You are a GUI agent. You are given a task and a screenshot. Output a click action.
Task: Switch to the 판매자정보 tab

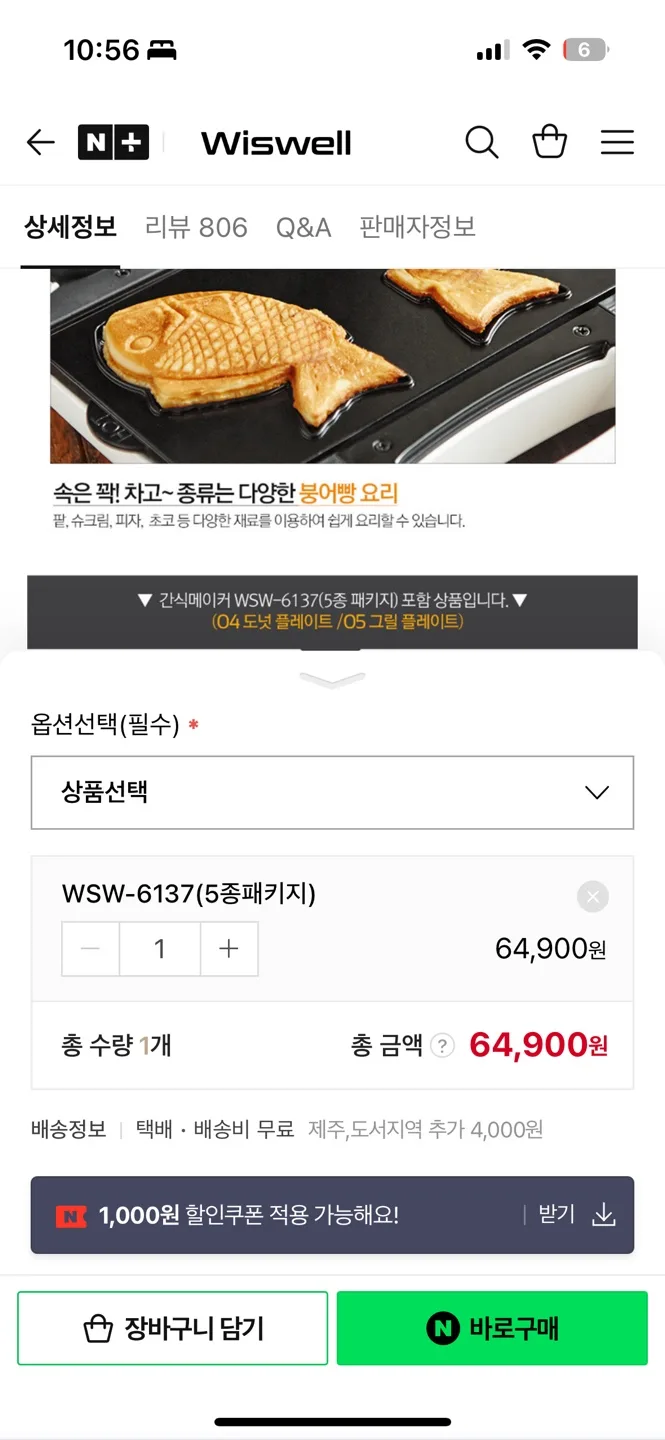coord(417,227)
